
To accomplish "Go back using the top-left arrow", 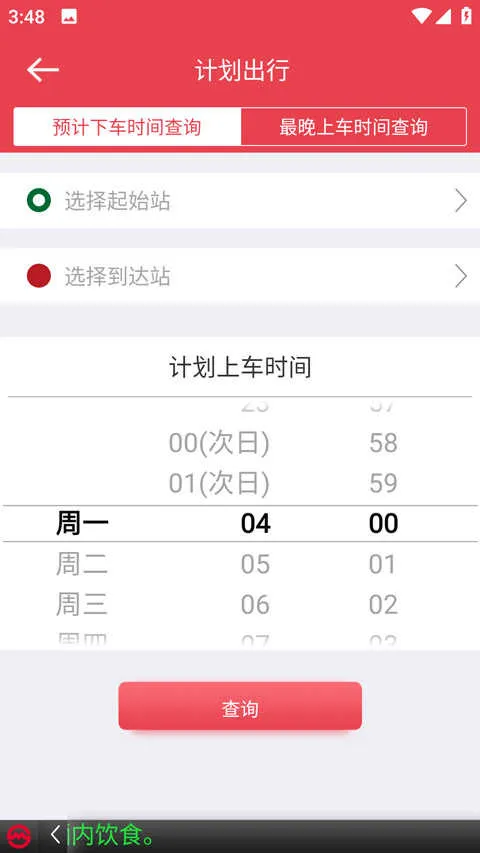I will (42, 70).
